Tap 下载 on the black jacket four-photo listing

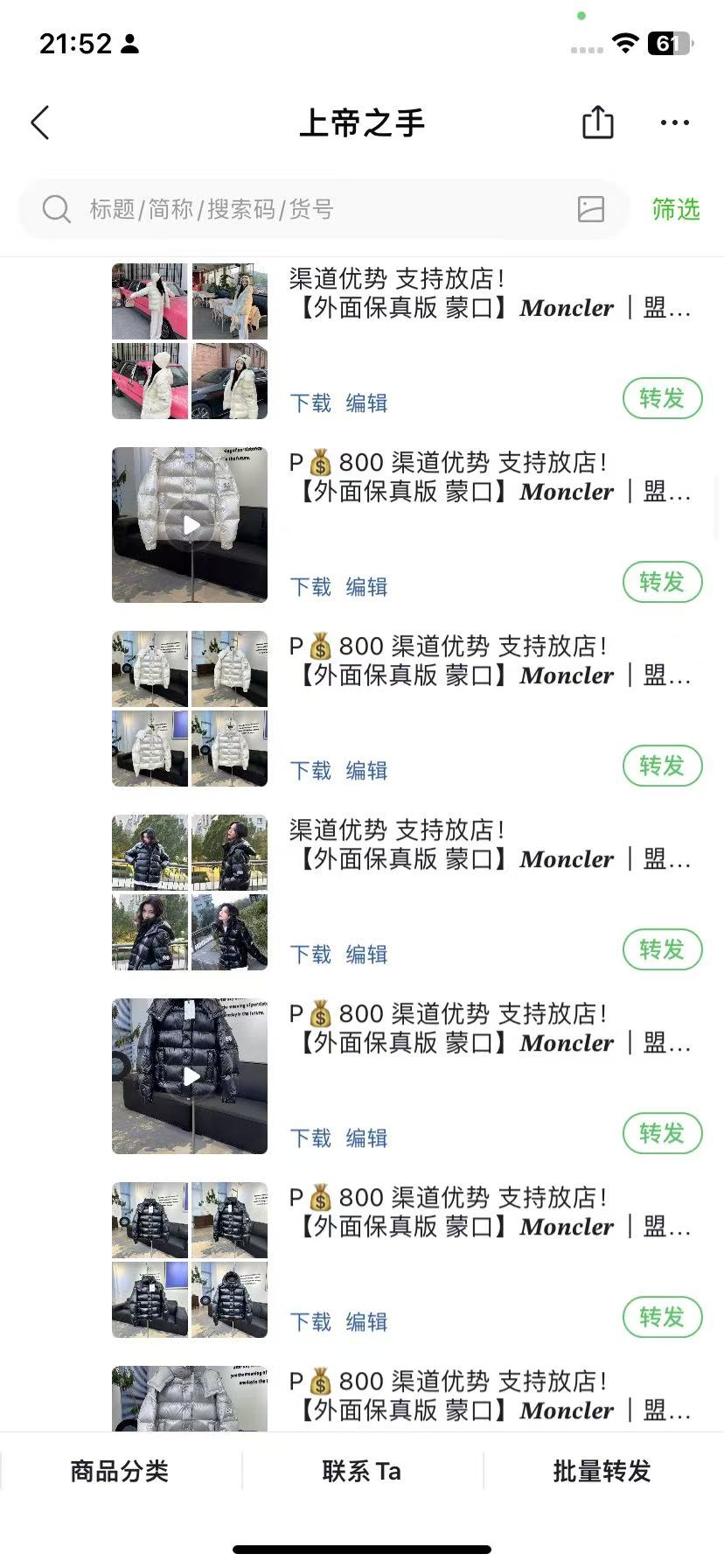point(310,1322)
